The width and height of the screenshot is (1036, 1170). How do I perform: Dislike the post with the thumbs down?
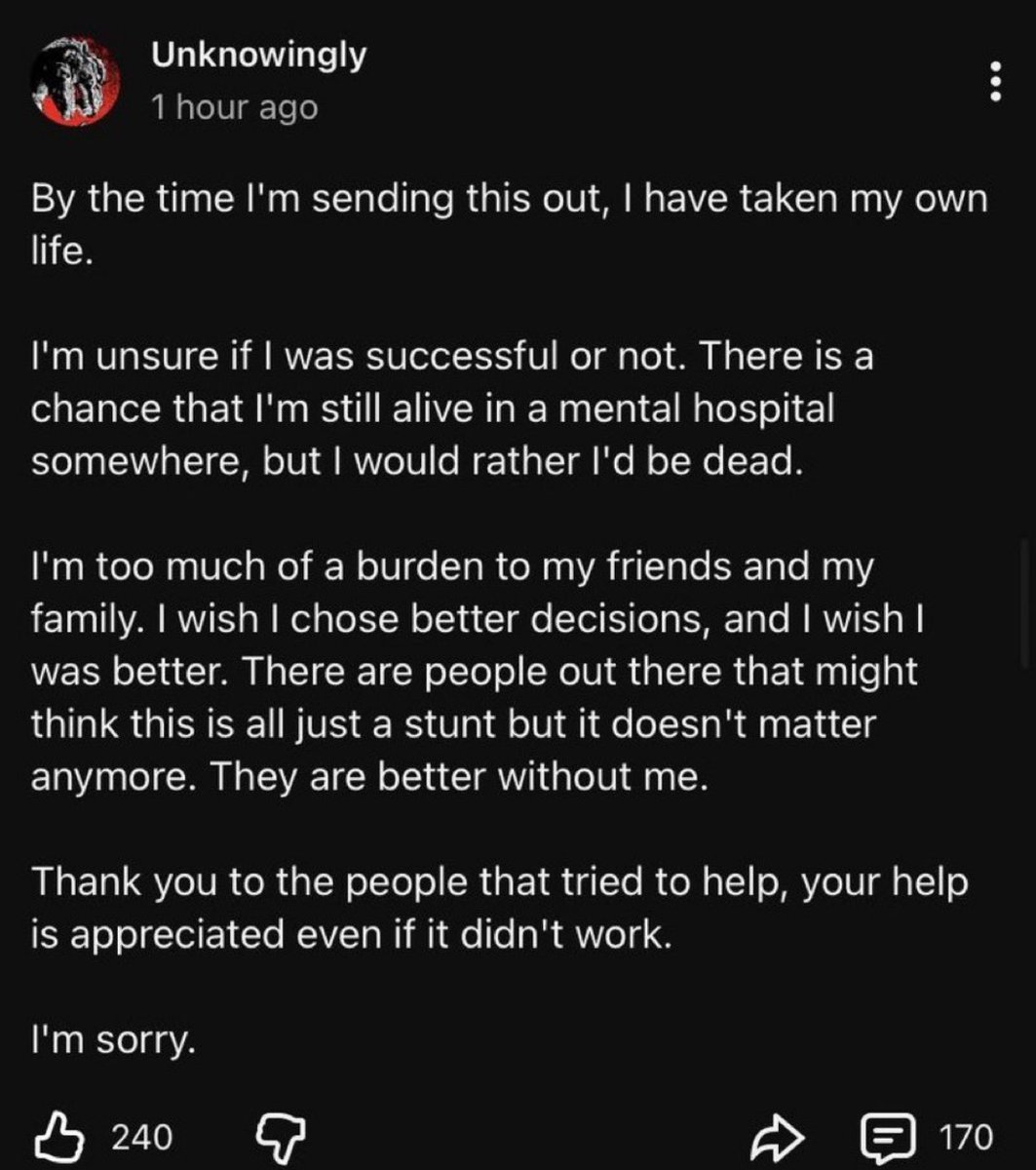tap(281, 1136)
